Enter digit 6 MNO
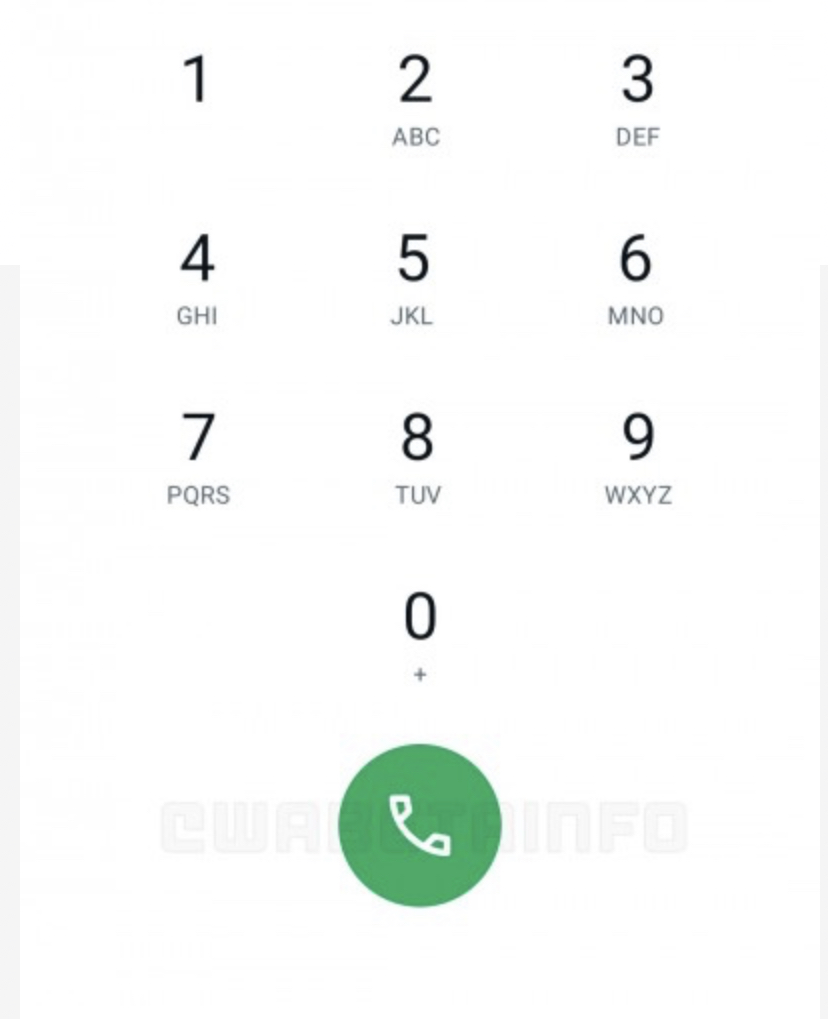Image resolution: width=828 pixels, height=1019 pixels. [636, 277]
